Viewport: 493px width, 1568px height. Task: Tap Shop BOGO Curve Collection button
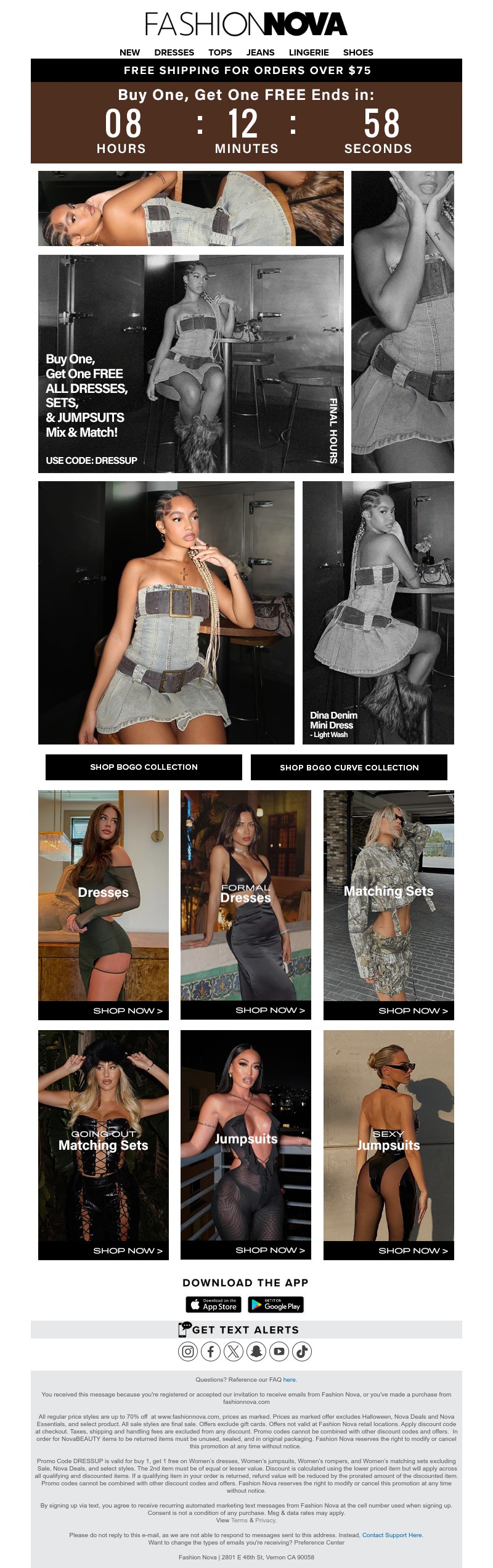[x=349, y=767]
